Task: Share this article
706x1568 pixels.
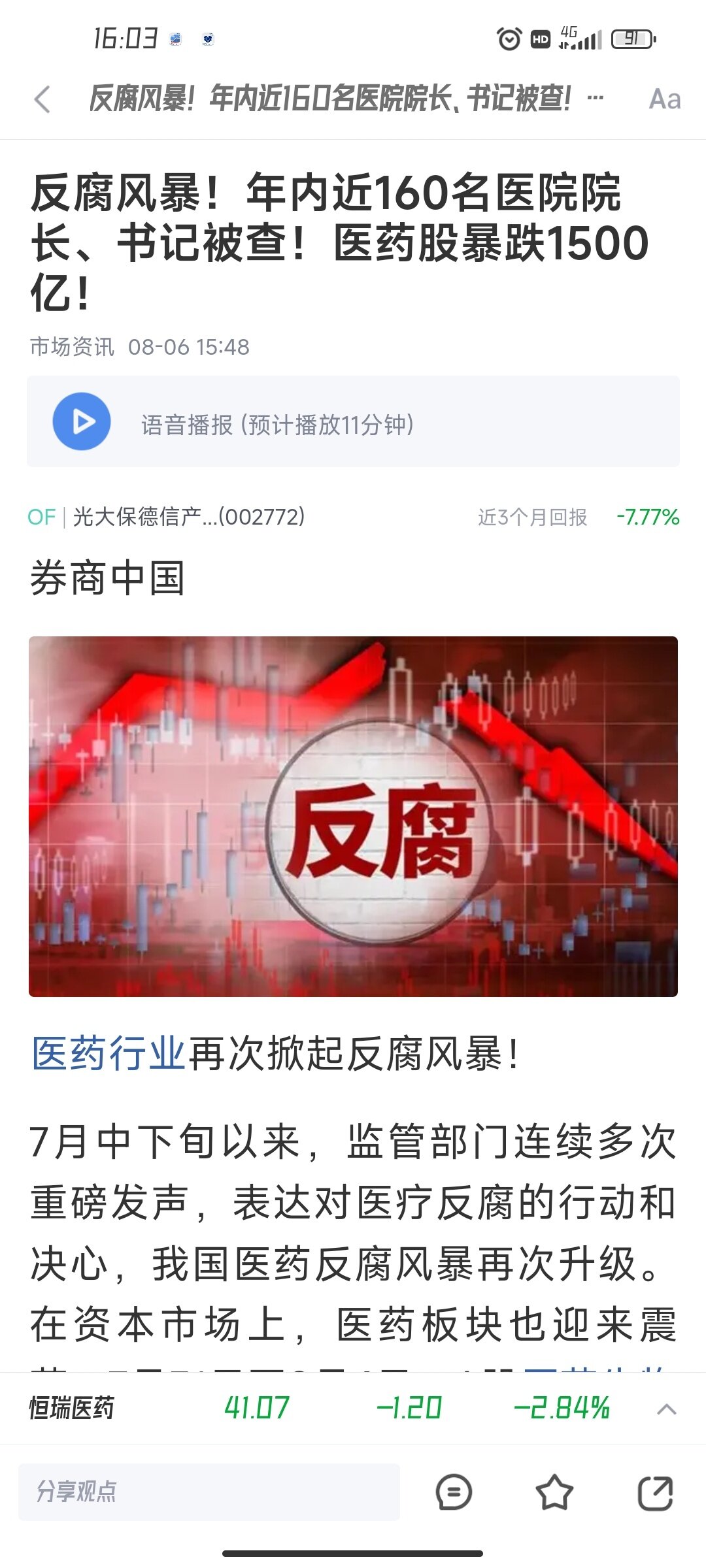Action: [655, 1492]
